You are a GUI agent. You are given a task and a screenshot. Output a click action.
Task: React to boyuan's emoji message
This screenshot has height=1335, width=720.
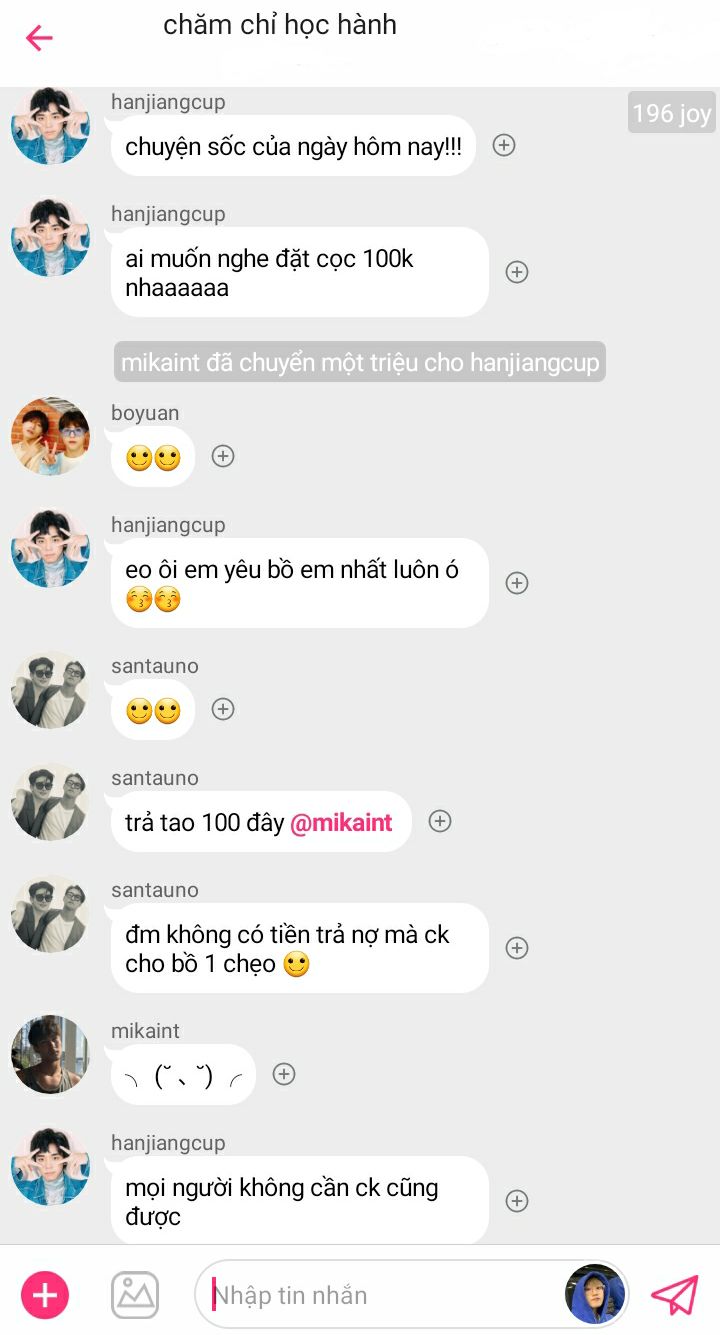[223, 456]
